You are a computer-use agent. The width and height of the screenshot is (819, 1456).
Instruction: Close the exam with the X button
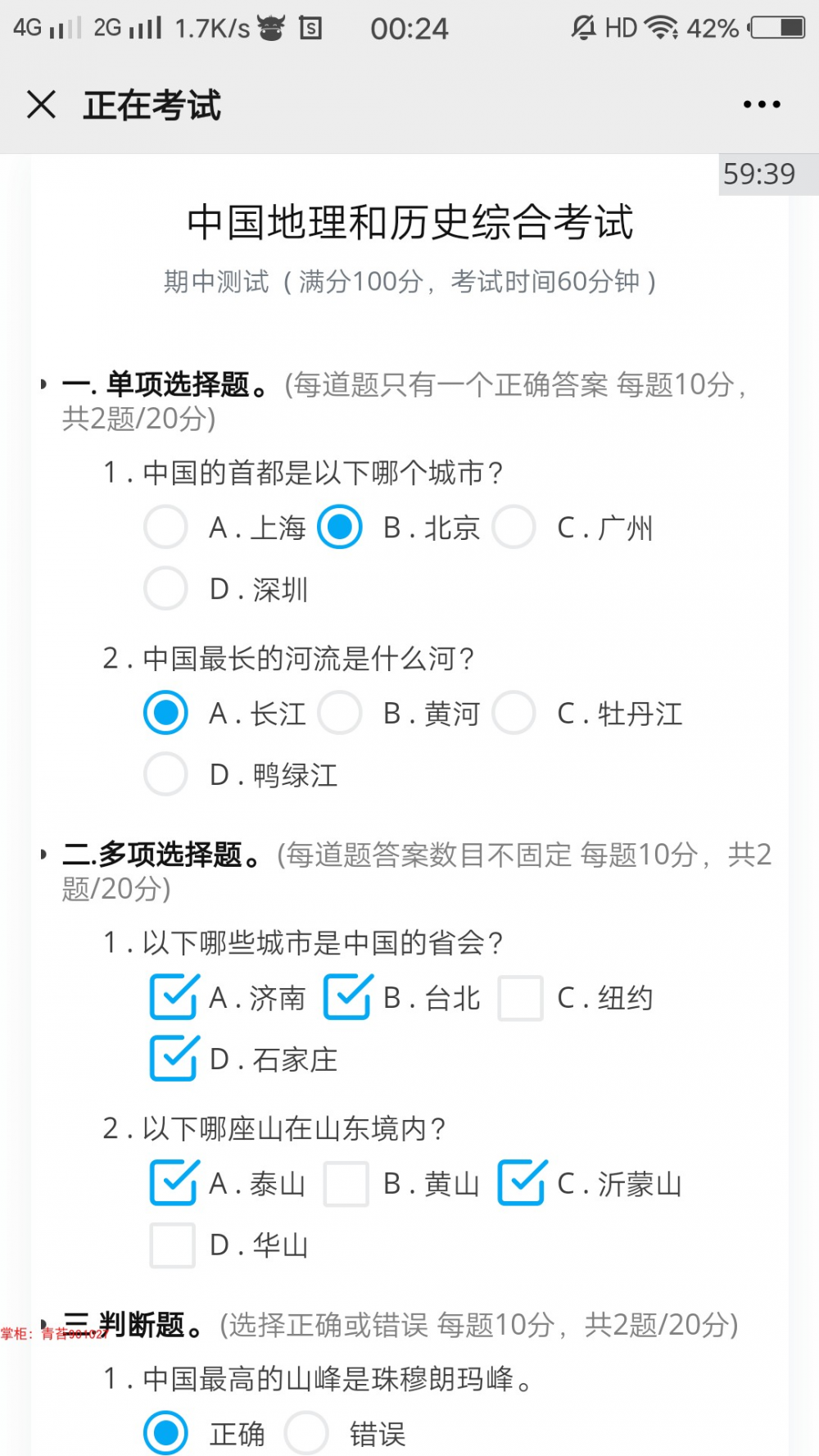click(40, 105)
